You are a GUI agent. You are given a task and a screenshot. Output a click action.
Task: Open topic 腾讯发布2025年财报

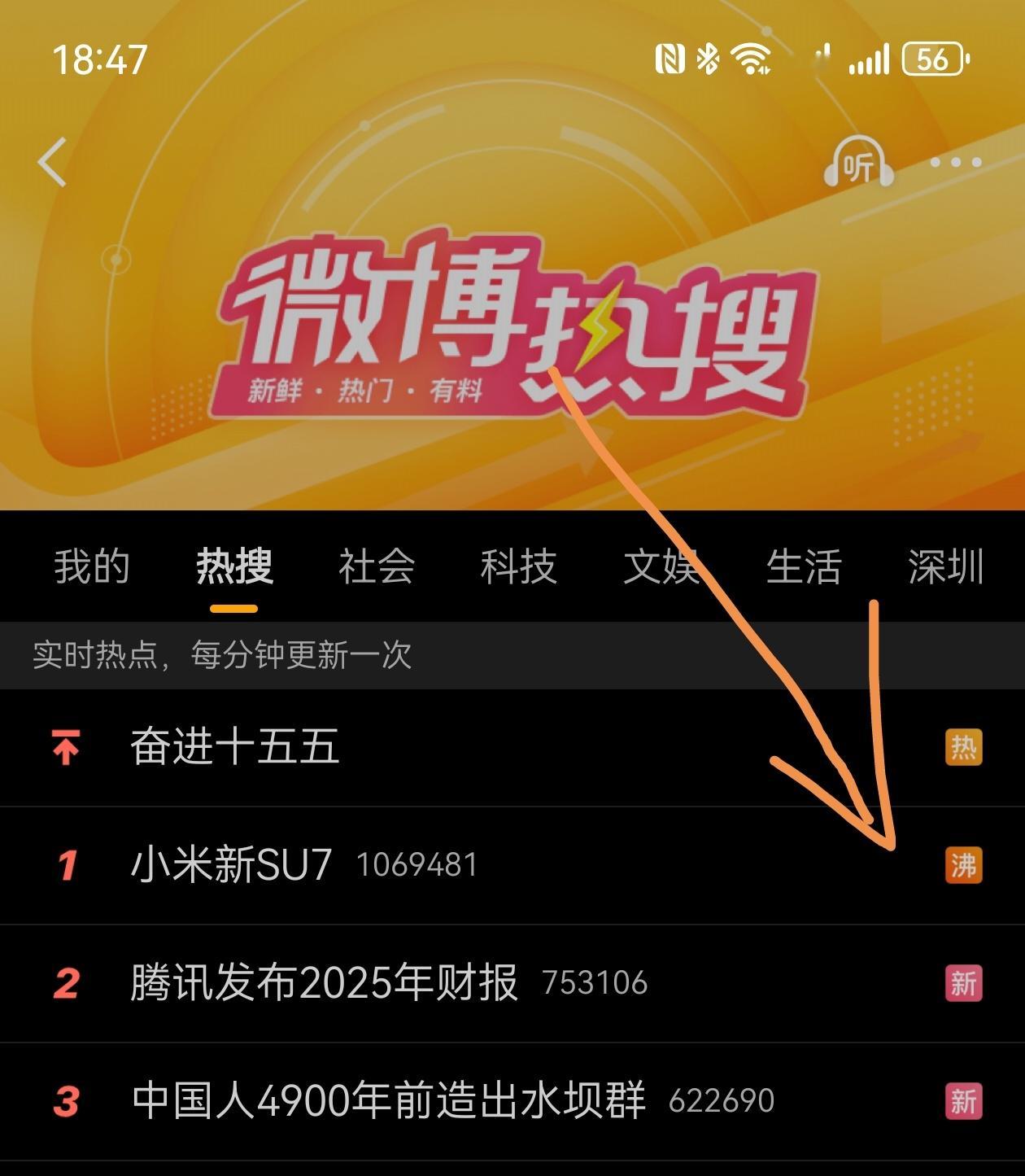pos(324,986)
